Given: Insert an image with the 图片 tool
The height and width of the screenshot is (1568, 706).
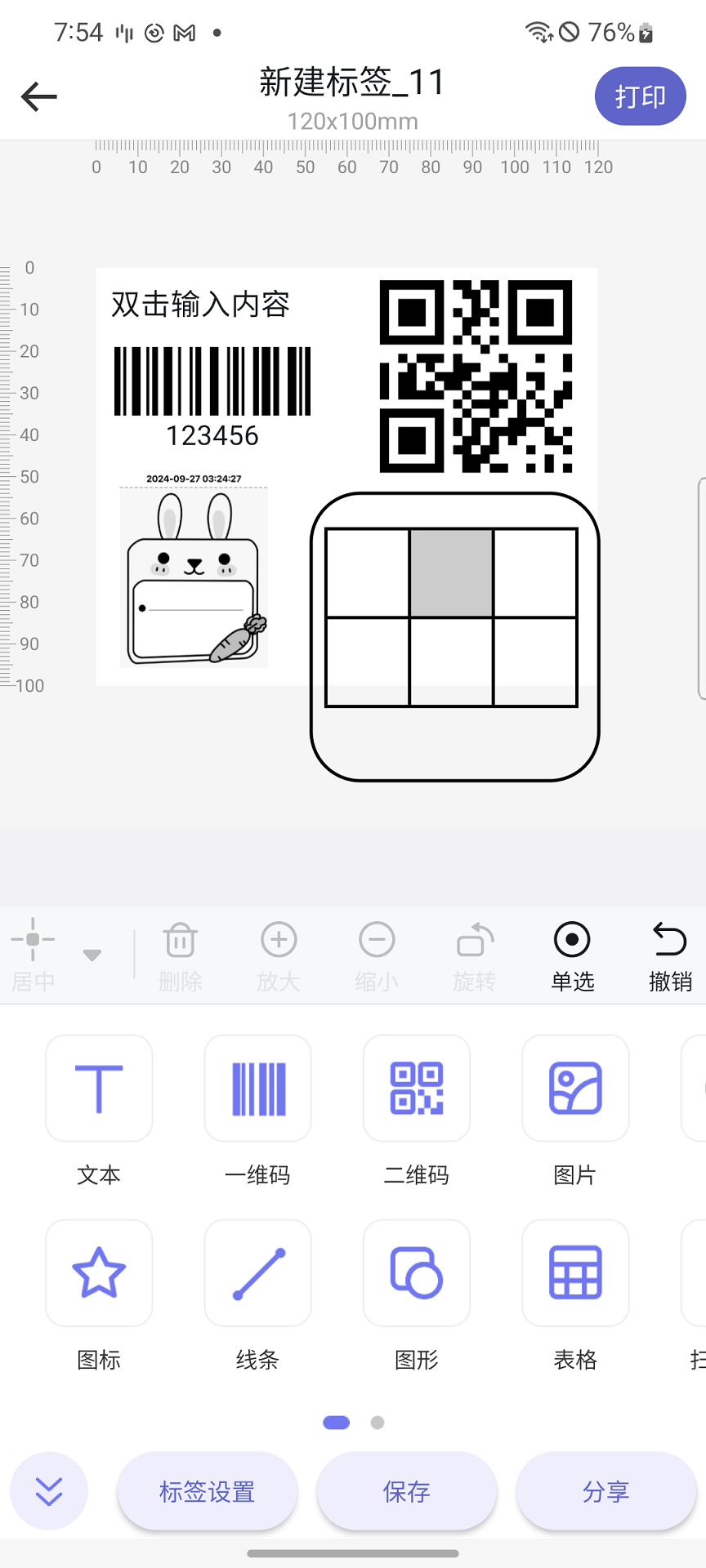Looking at the screenshot, I should click(x=575, y=1089).
